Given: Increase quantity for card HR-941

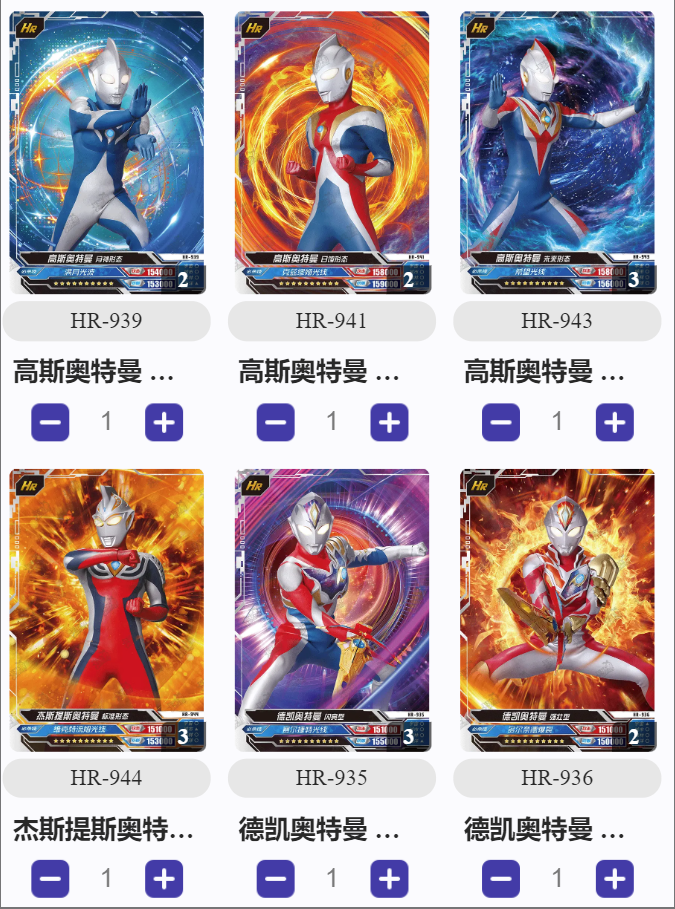Looking at the screenshot, I should coord(389,423).
